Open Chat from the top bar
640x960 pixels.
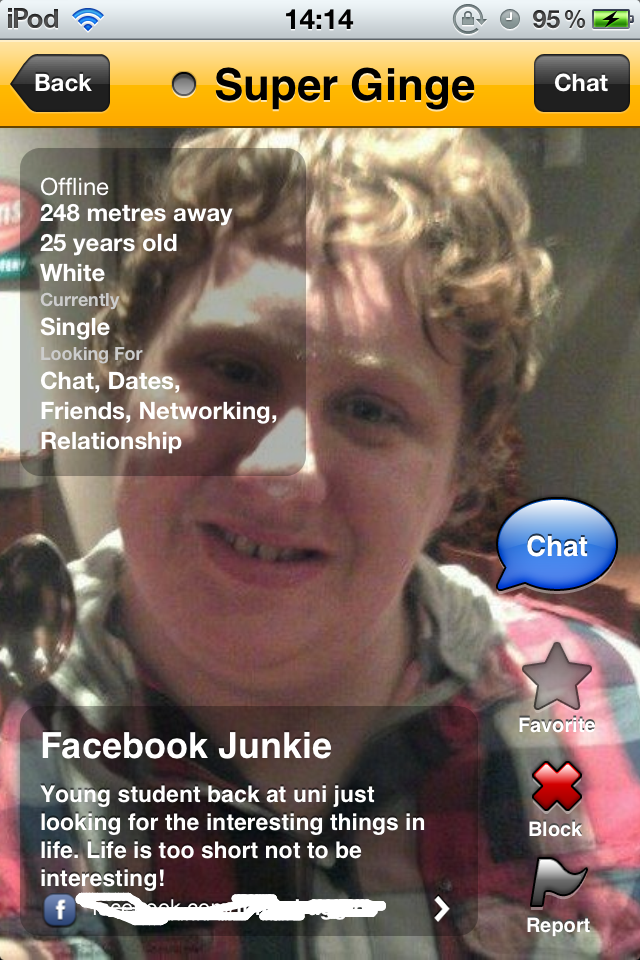(x=580, y=83)
